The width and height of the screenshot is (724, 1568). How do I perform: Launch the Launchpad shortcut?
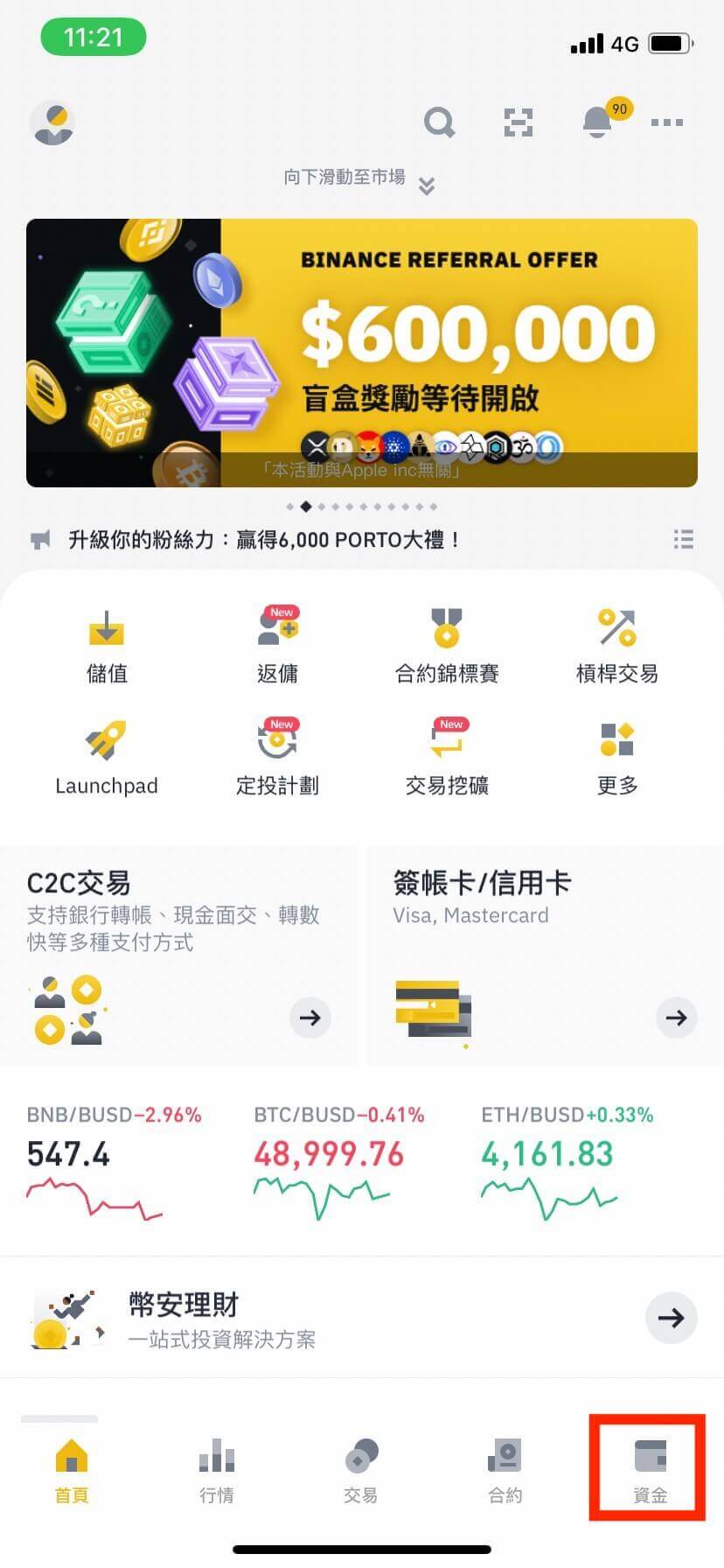pos(107,758)
